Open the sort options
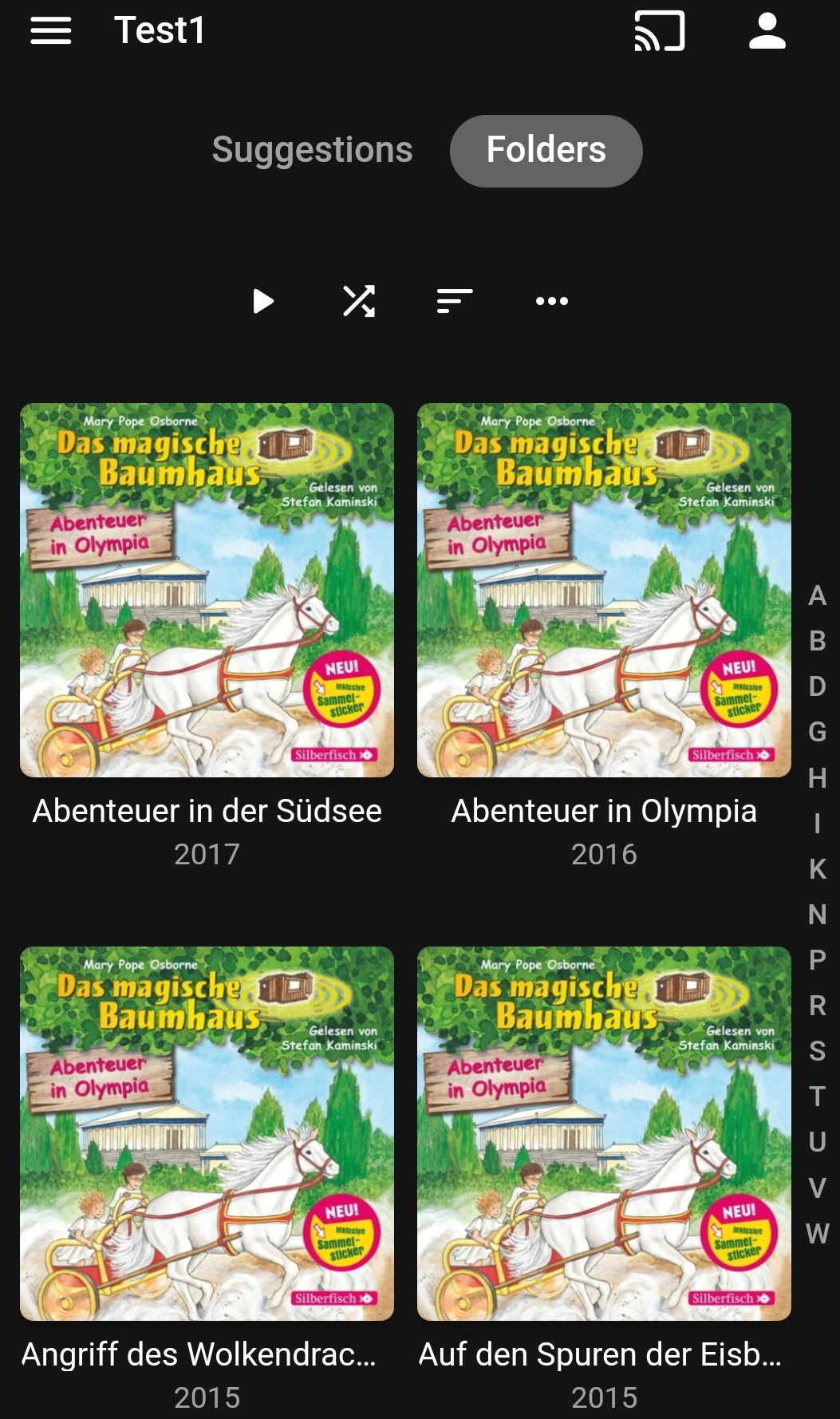Viewport: 840px width, 1419px height. [455, 302]
